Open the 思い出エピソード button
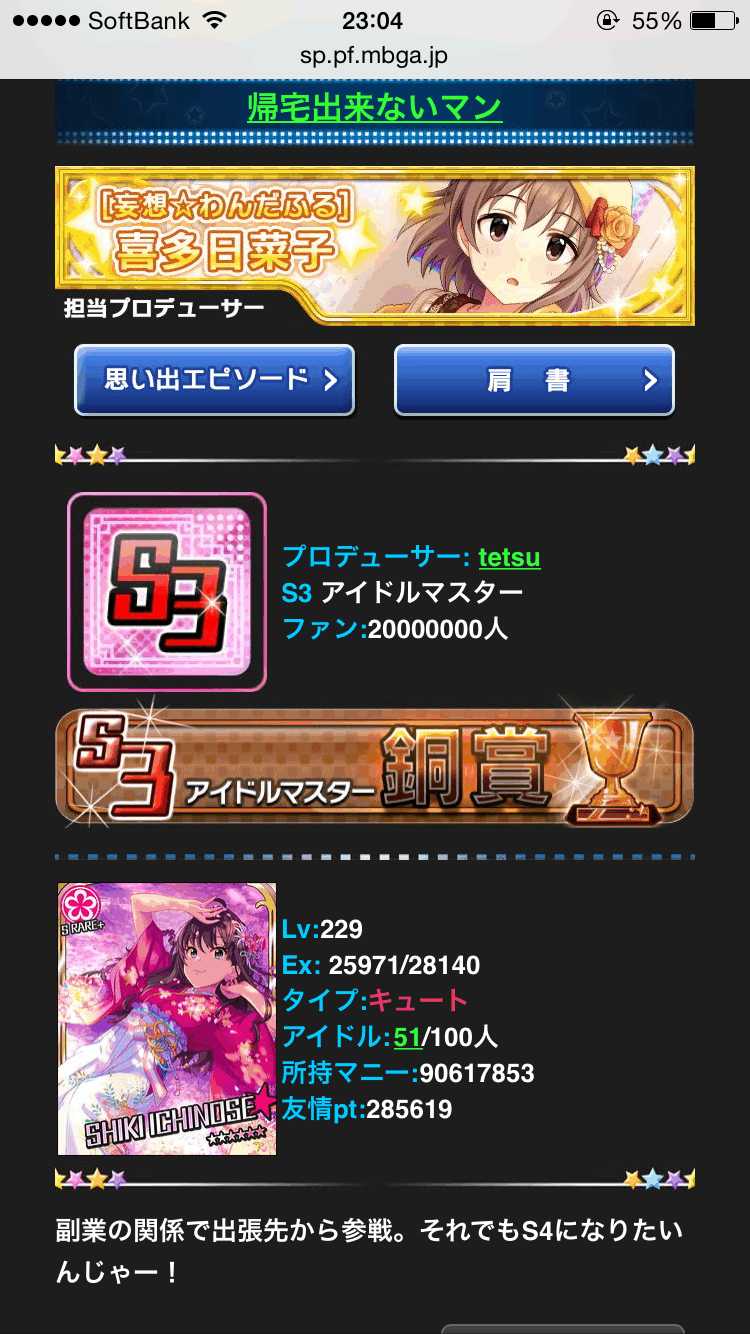The width and height of the screenshot is (750, 1334). (x=215, y=380)
